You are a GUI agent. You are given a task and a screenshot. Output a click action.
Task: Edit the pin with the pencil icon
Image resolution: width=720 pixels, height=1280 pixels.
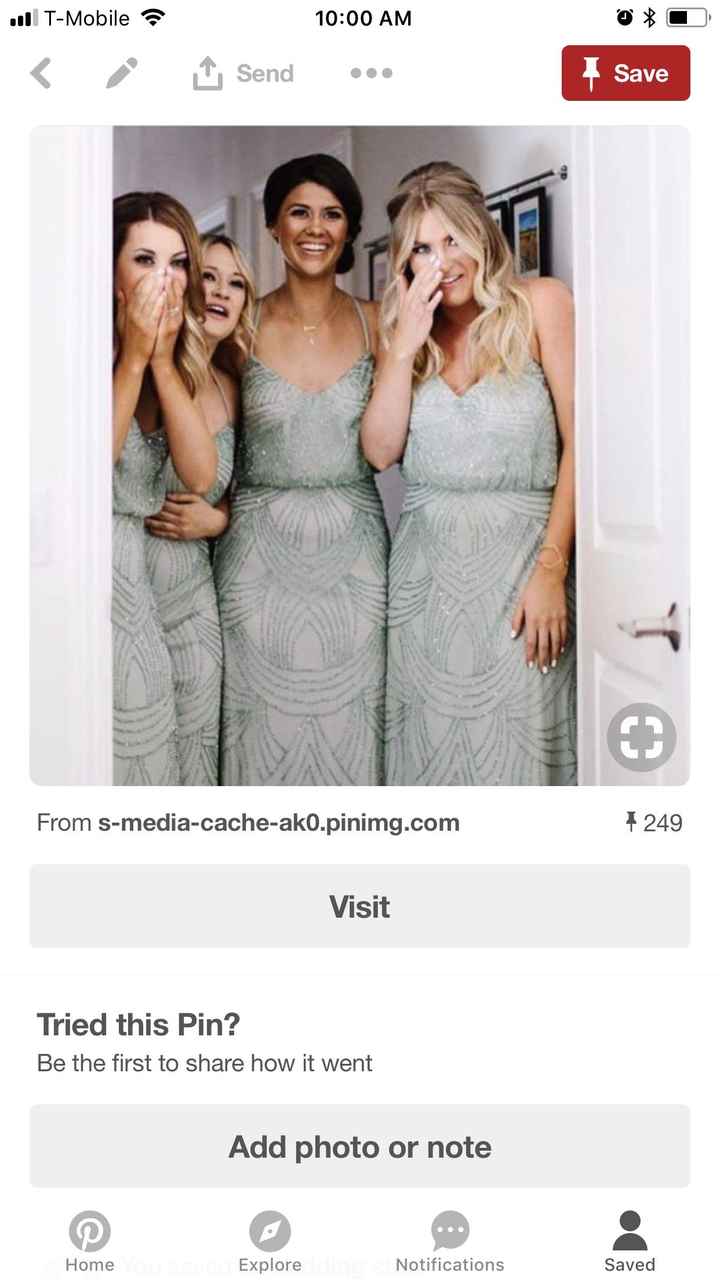121,72
